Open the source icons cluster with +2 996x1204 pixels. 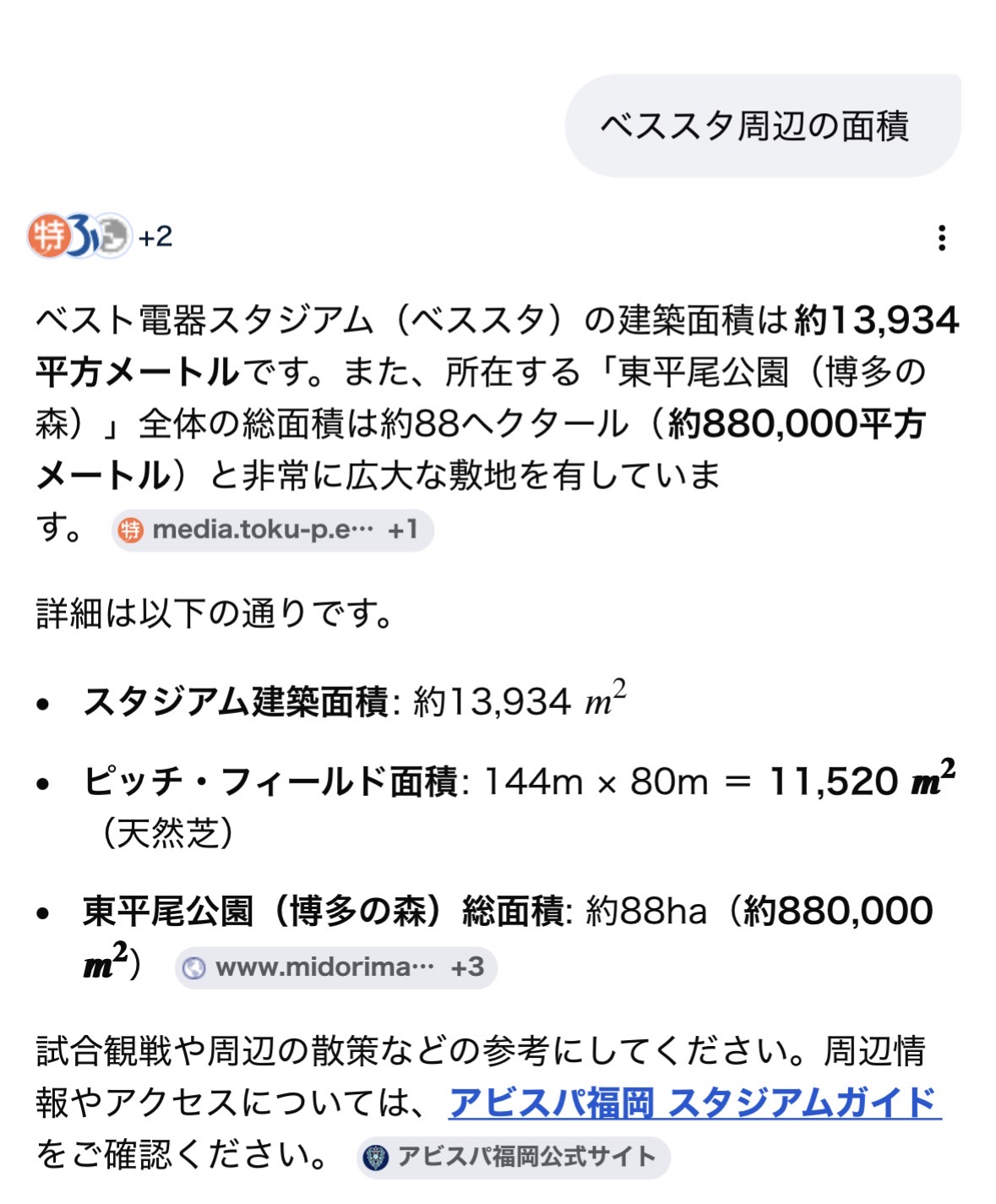point(100,236)
